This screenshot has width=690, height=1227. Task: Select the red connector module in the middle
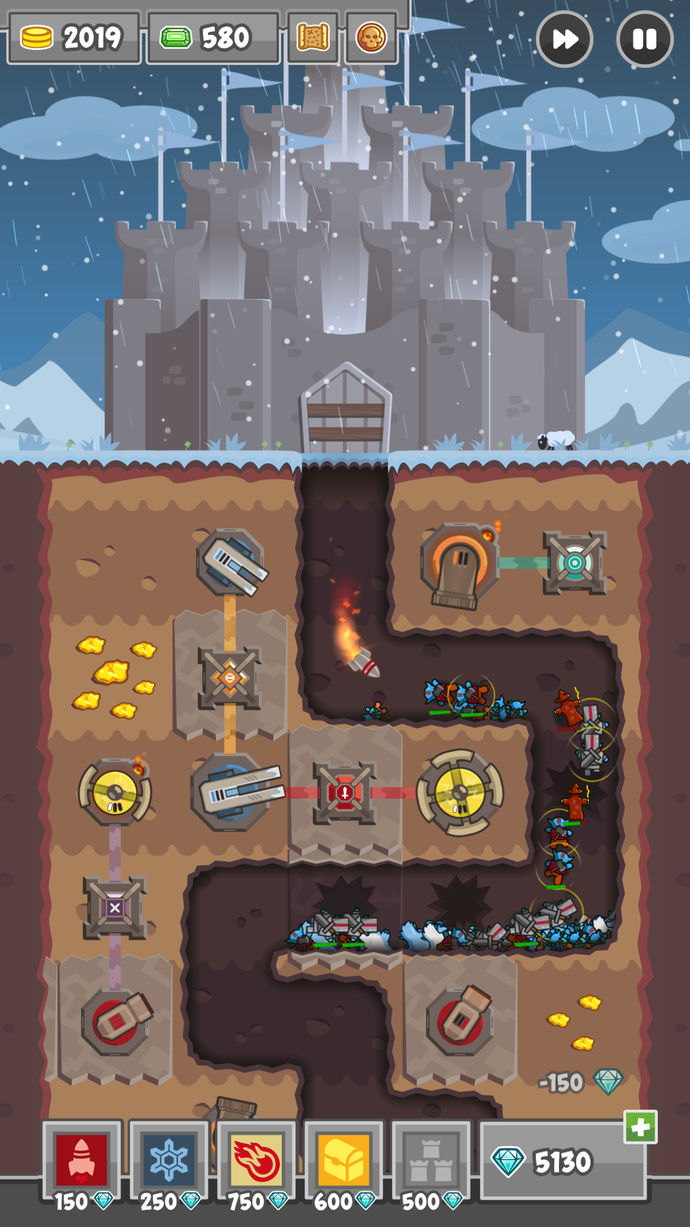(x=344, y=793)
